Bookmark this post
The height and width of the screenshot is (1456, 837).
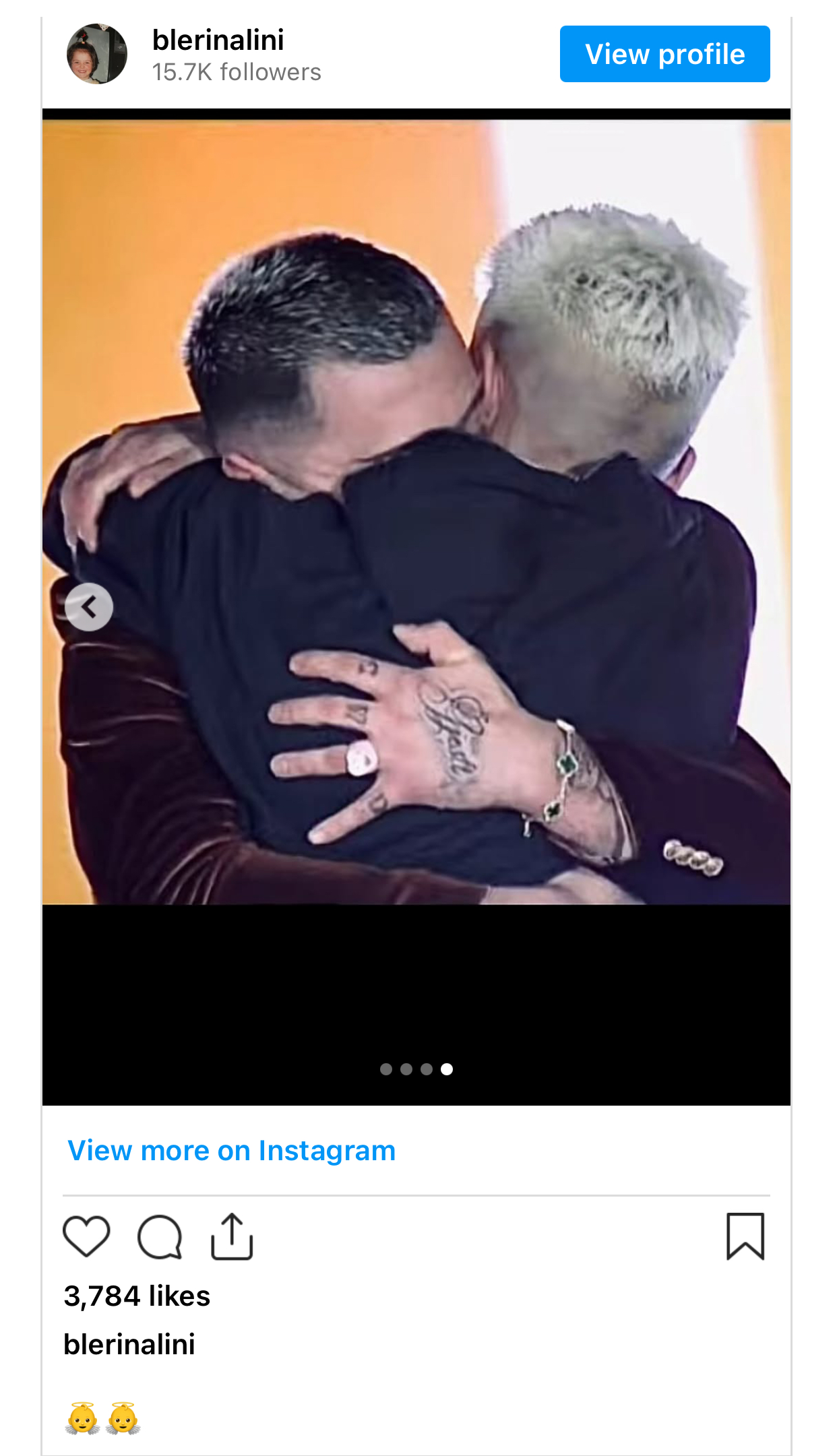(745, 1236)
